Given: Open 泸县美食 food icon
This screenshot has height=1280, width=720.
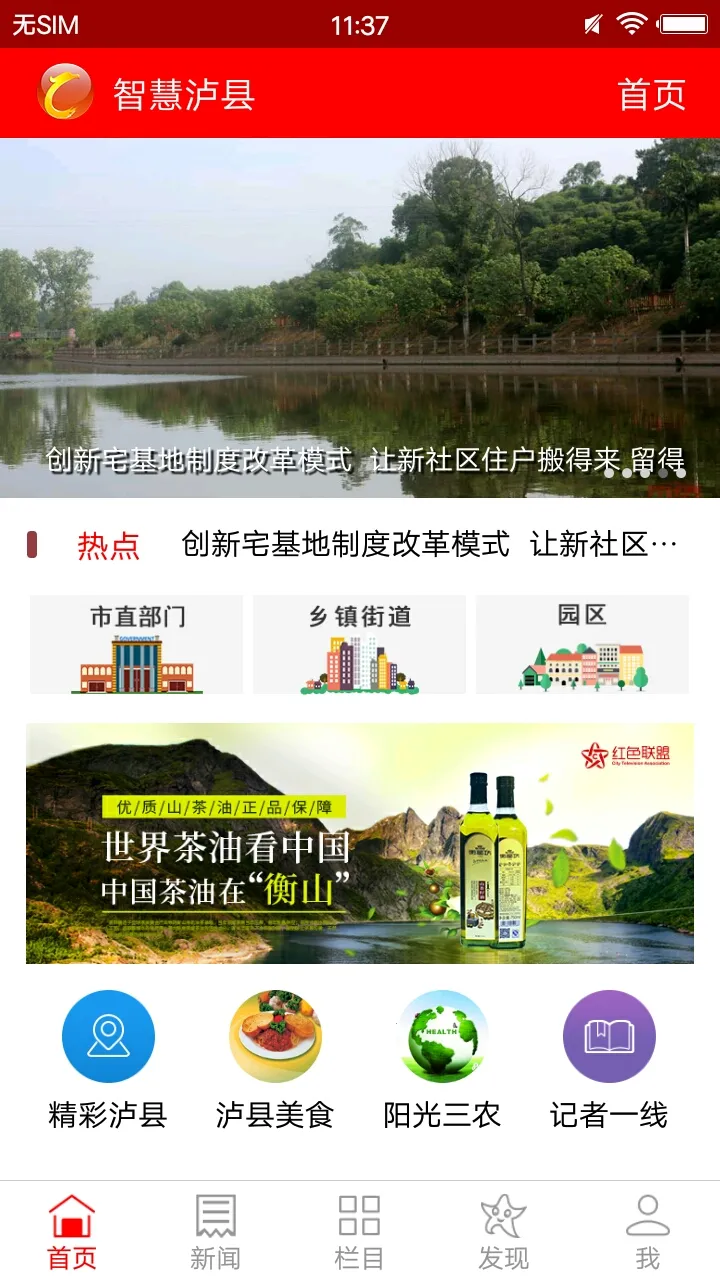Looking at the screenshot, I should [x=275, y=1036].
